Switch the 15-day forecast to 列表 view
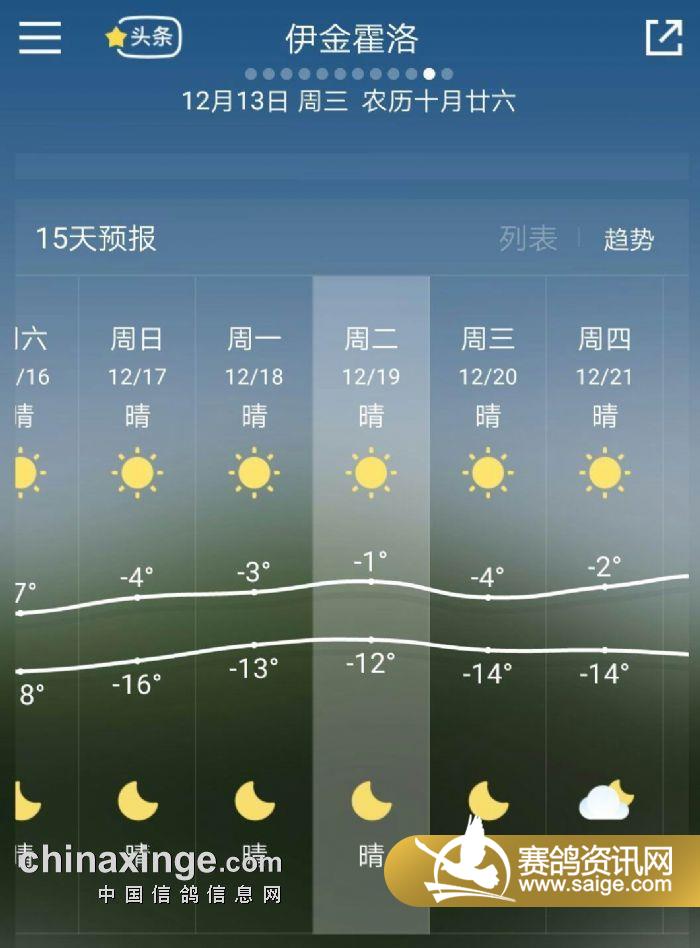 [x=528, y=239]
